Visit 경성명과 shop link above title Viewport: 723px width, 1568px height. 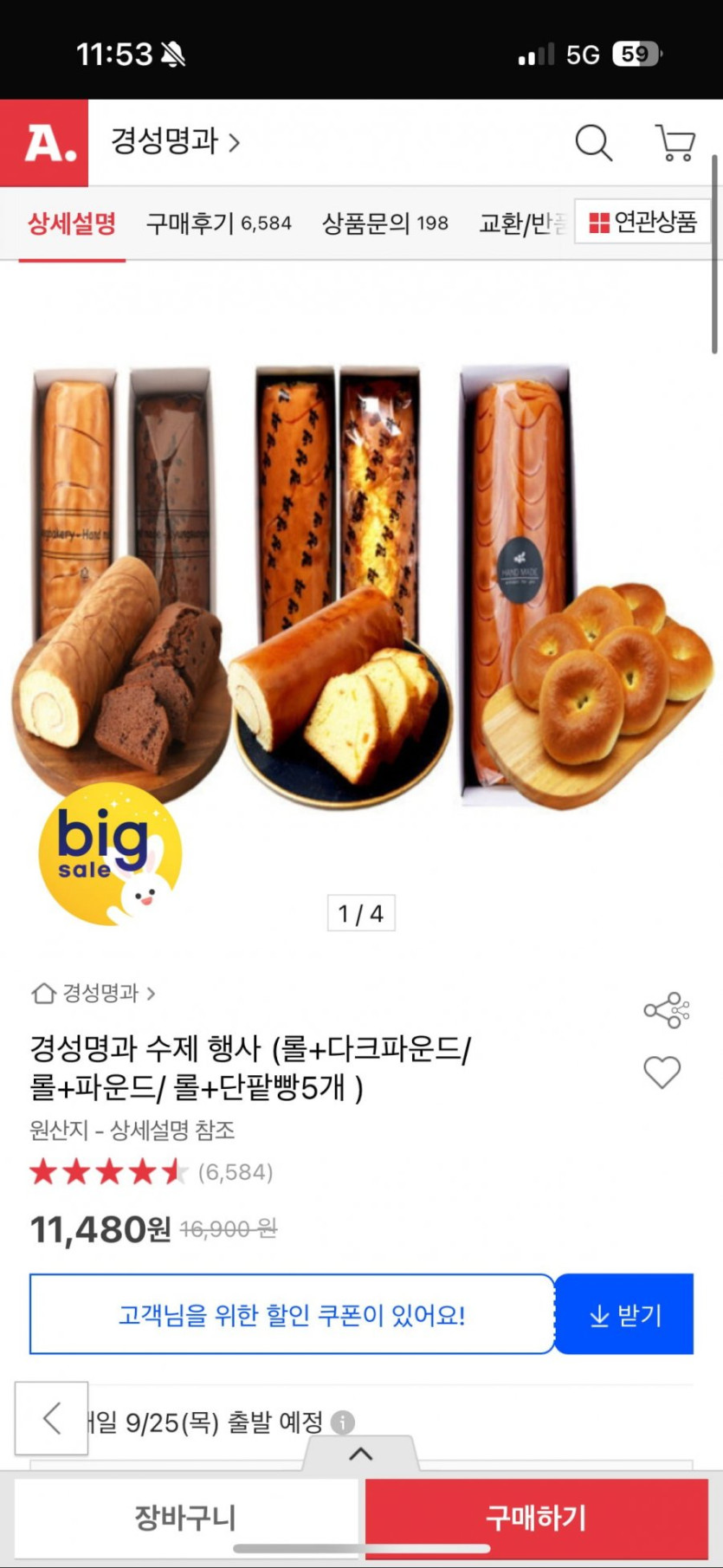[x=94, y=993]
